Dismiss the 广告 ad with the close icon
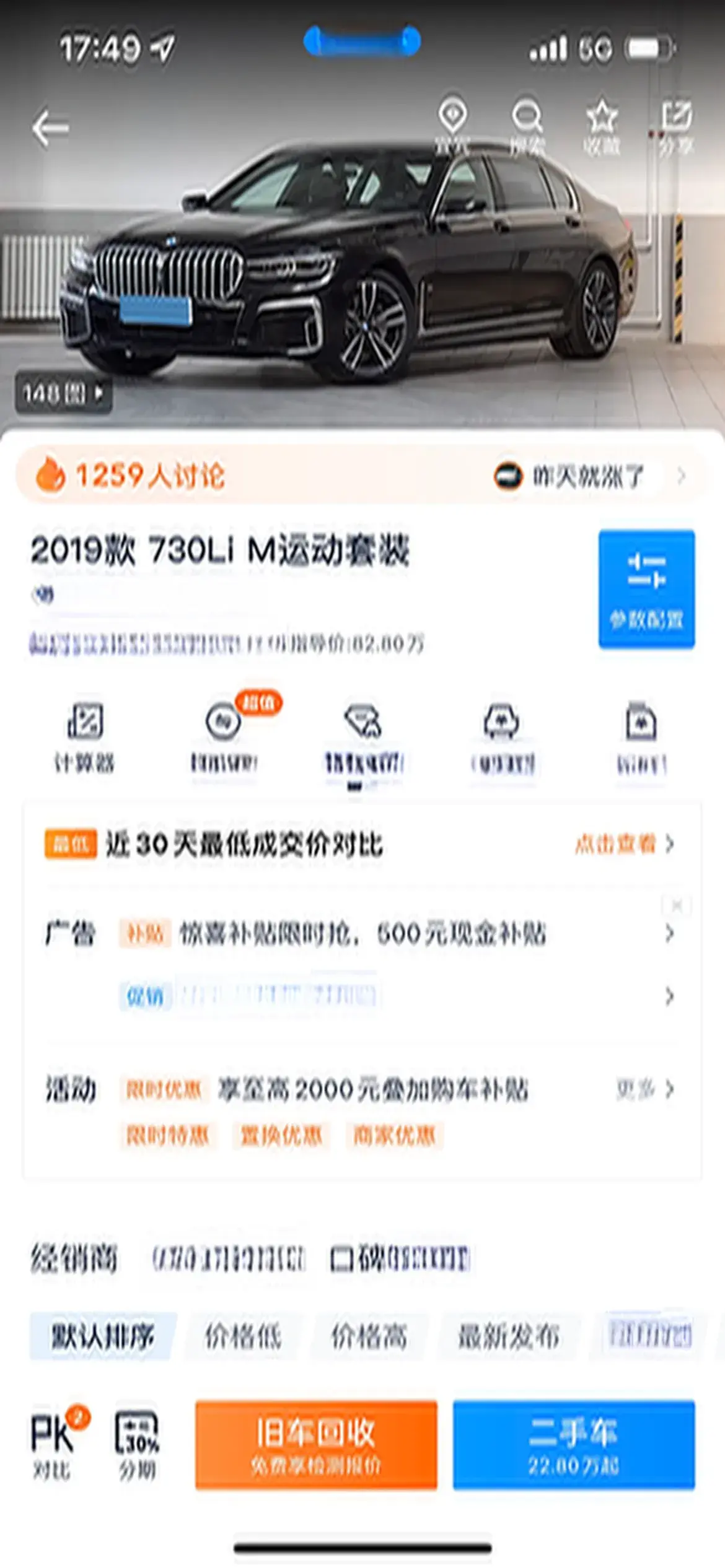The image size is (725, 1568). click(x=676, y=906)
